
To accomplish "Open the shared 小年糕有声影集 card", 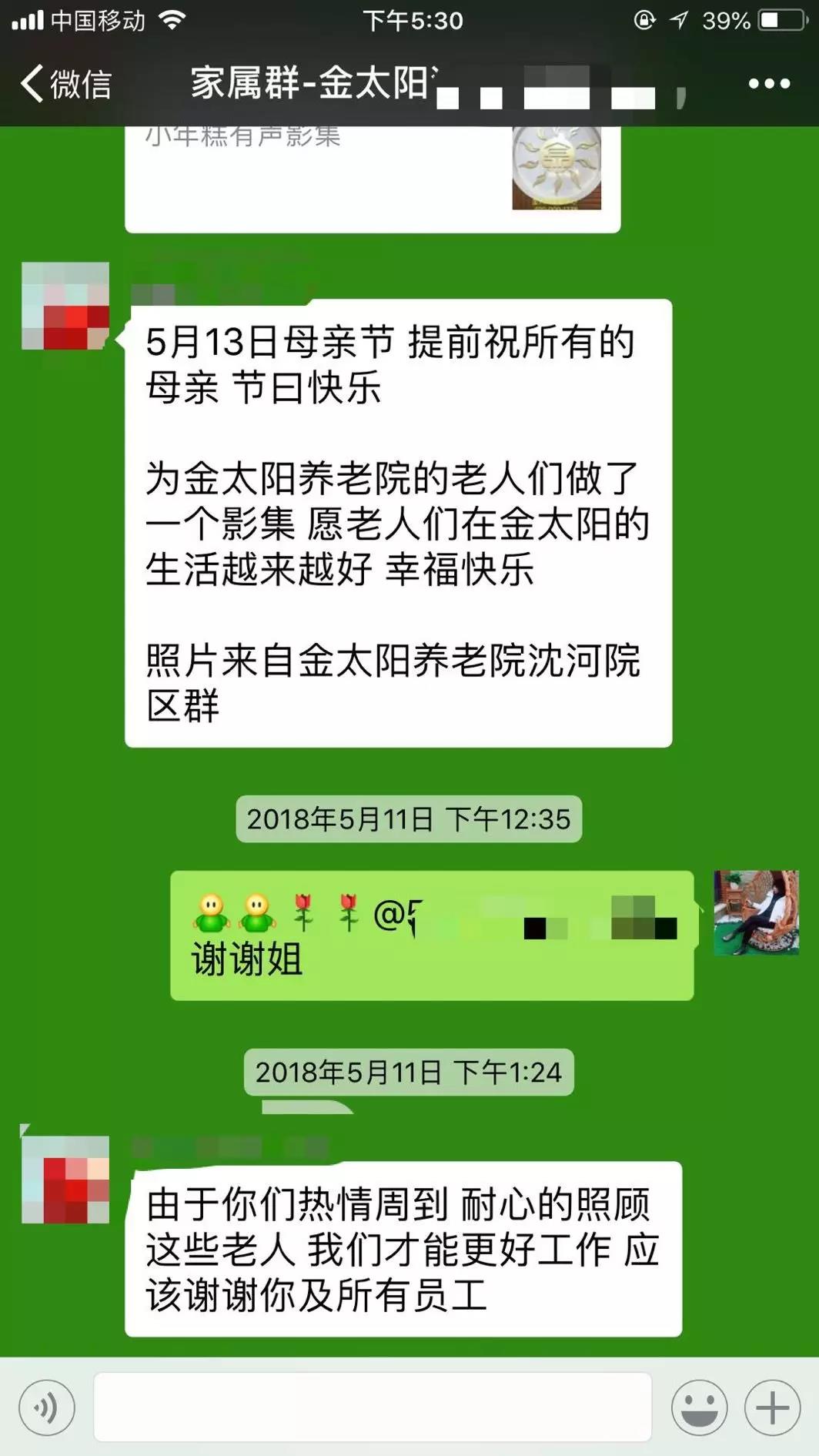I will [x=373, y=179].
